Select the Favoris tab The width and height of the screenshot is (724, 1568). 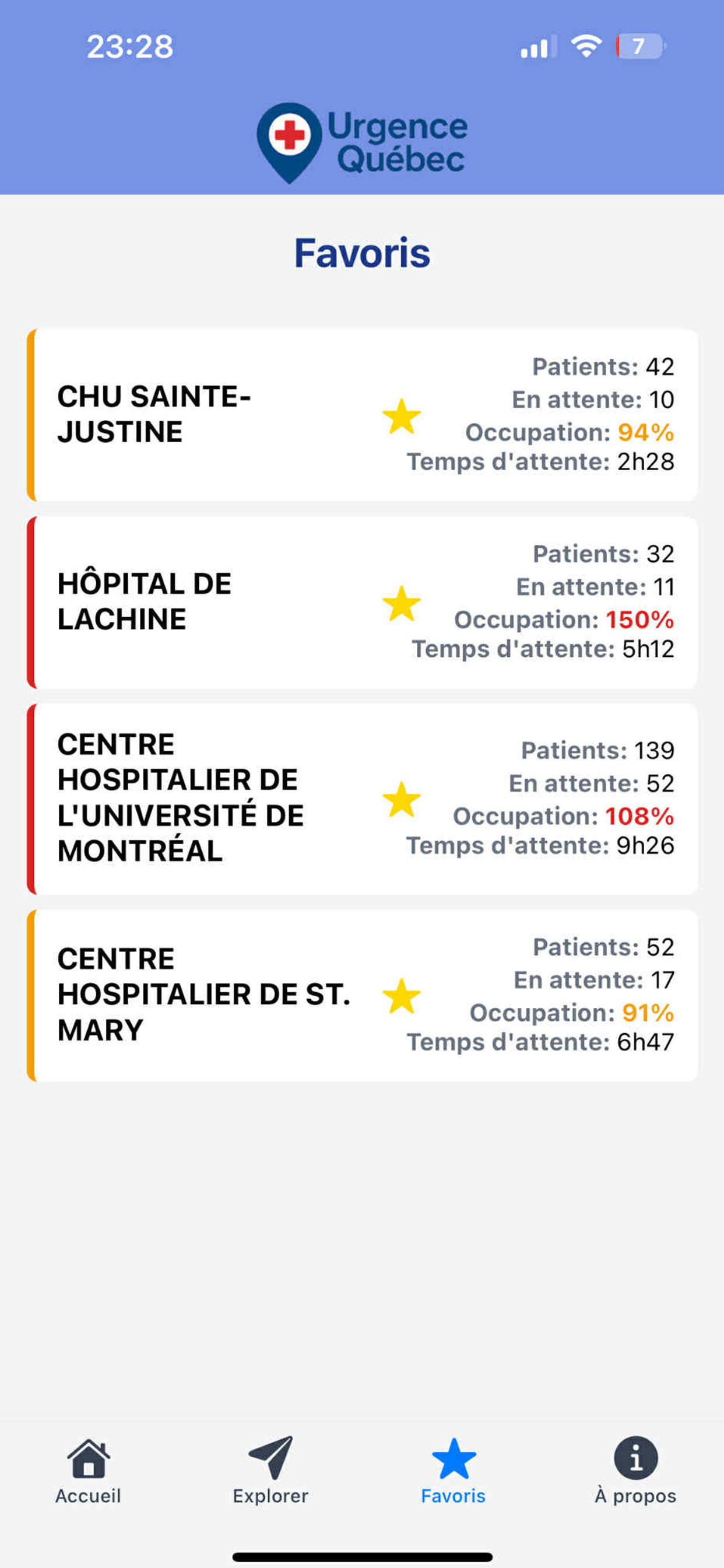click(x=454, y=1471)
